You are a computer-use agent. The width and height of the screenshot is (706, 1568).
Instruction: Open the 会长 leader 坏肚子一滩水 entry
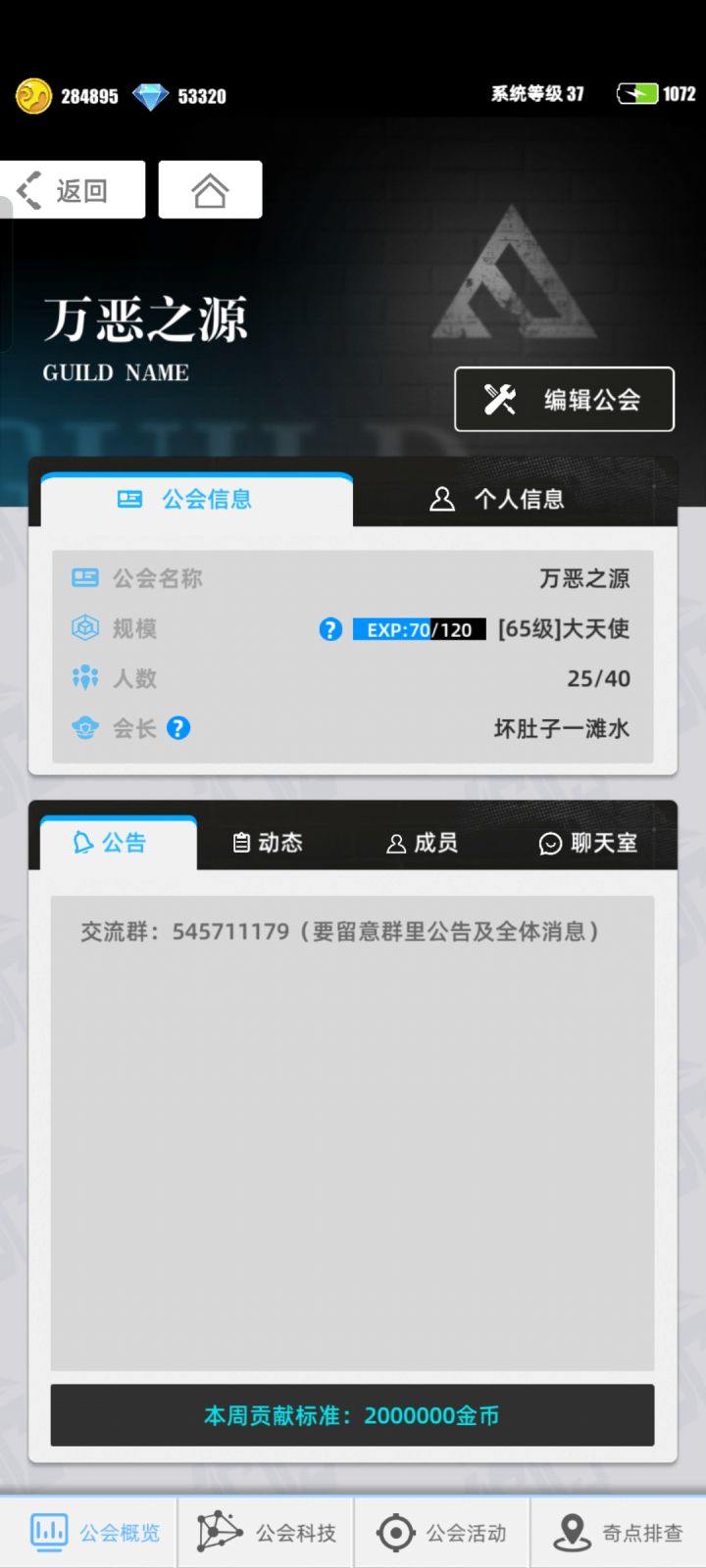(x=562, y=728)
